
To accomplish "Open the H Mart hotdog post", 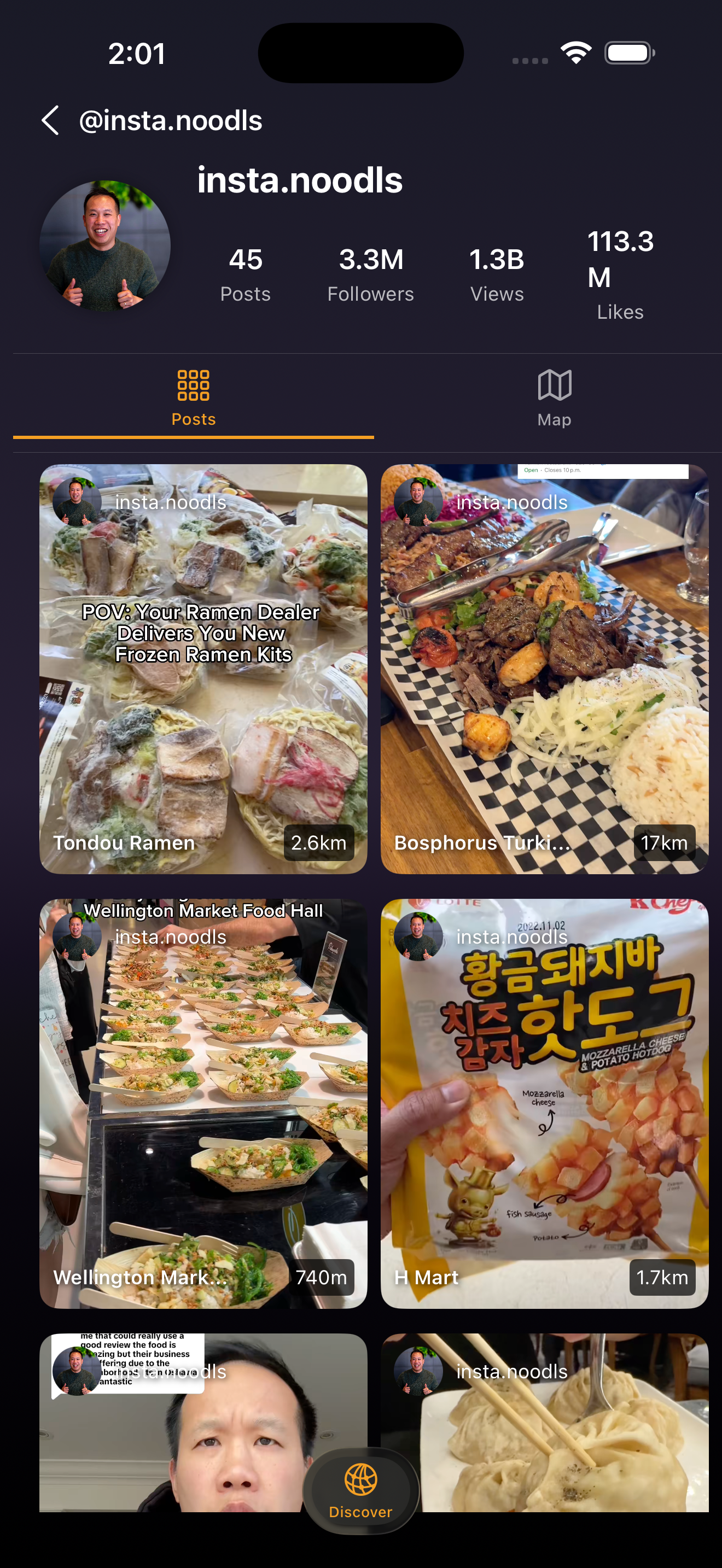I will 544,1103.
